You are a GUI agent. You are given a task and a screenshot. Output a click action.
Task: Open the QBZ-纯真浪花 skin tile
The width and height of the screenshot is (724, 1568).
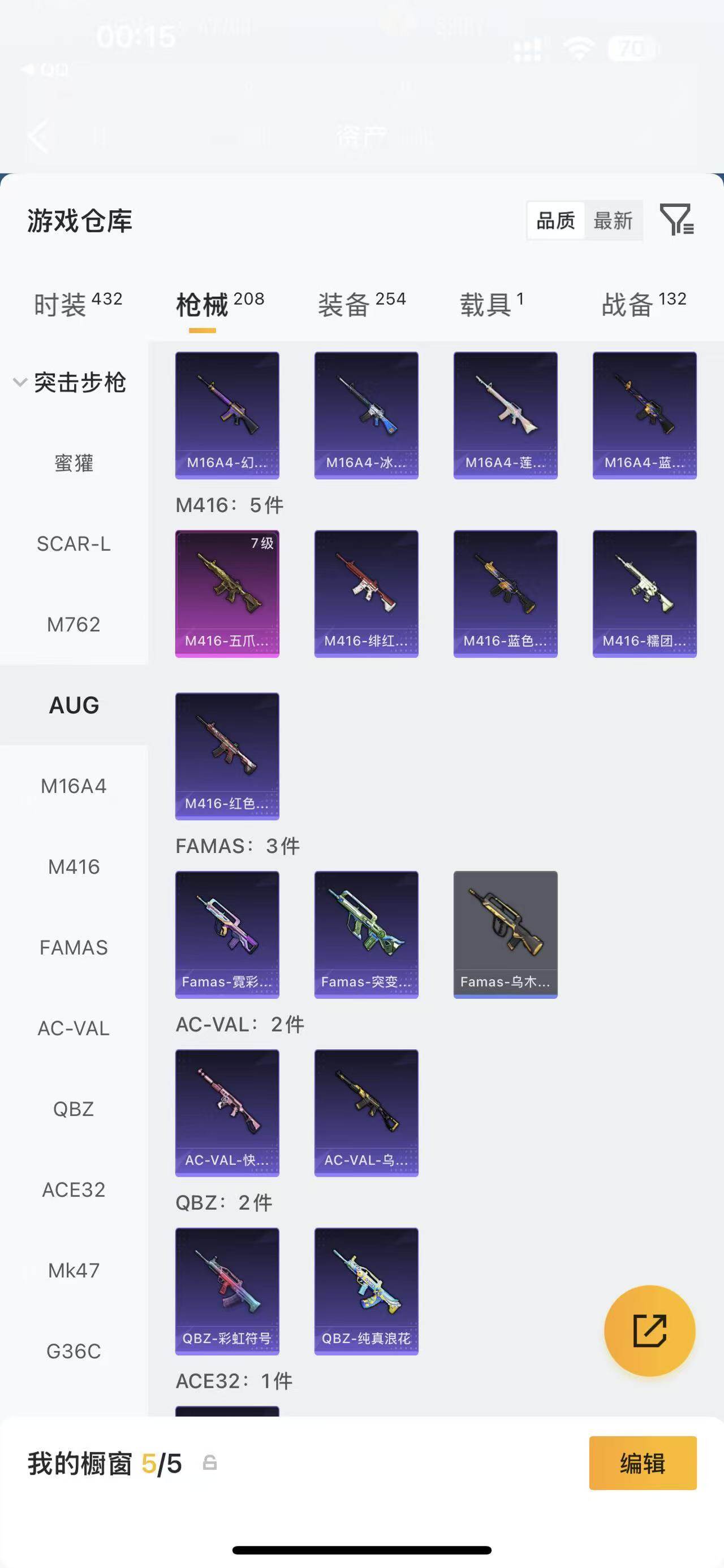[x=366, y=1291]
